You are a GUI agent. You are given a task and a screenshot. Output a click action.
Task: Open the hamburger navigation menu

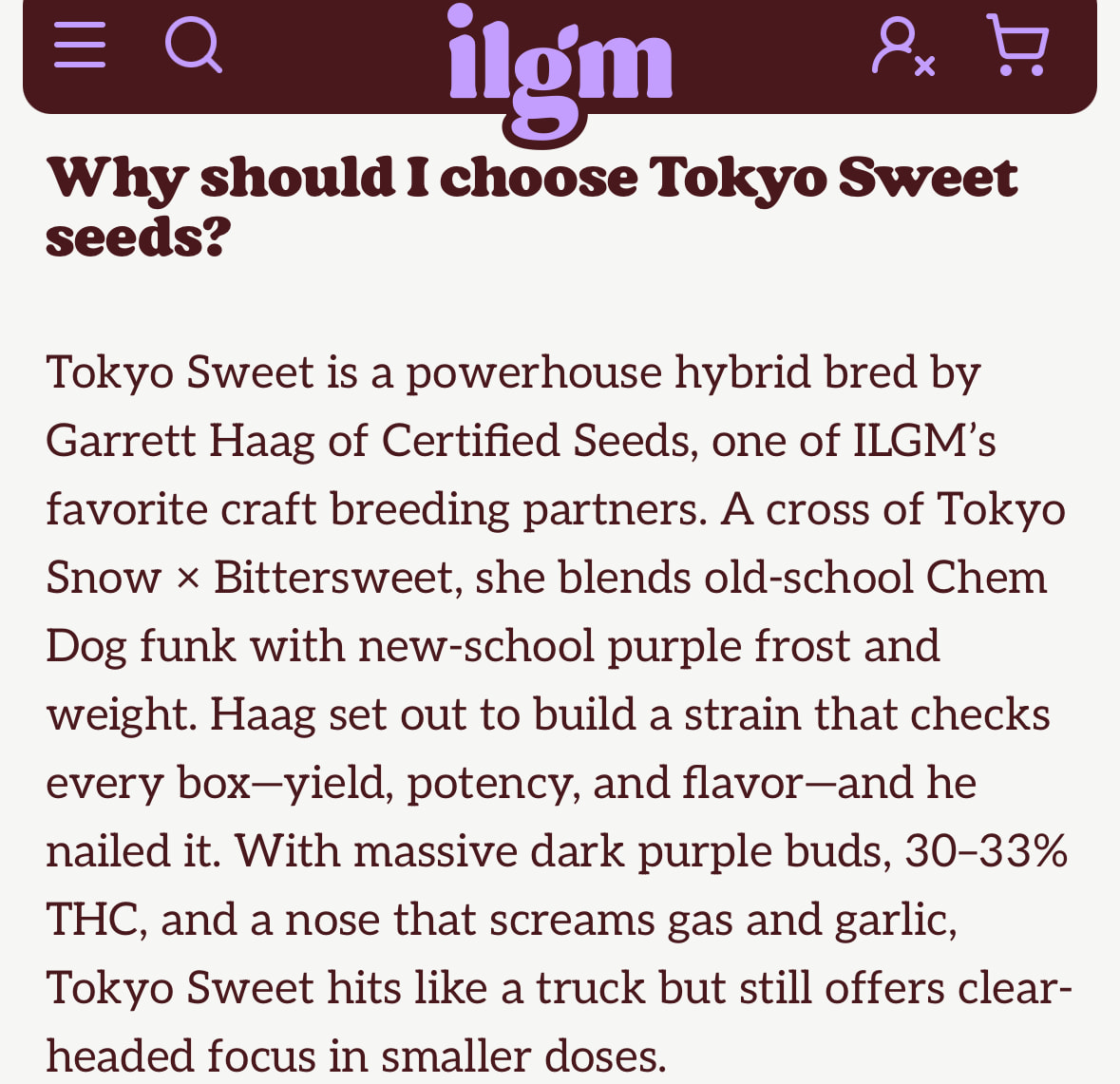tap(80, 45)
